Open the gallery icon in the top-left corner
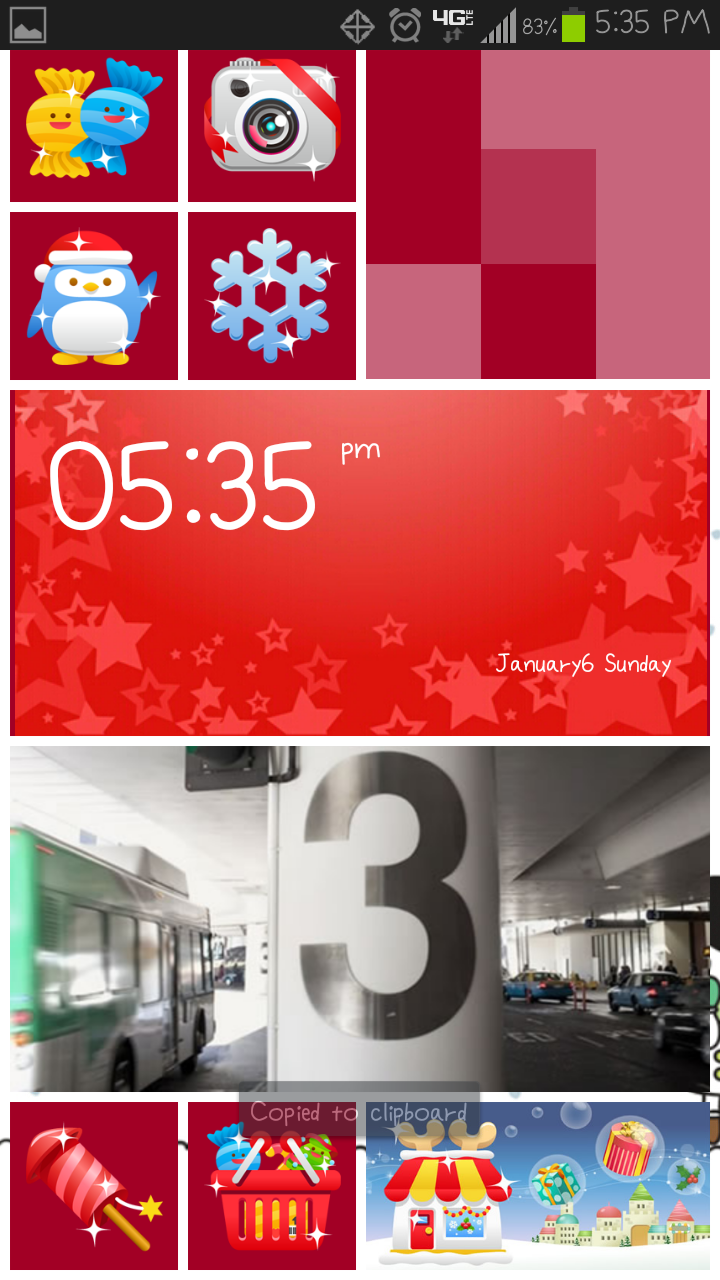The image size is (720, 1280). point(26,22)
